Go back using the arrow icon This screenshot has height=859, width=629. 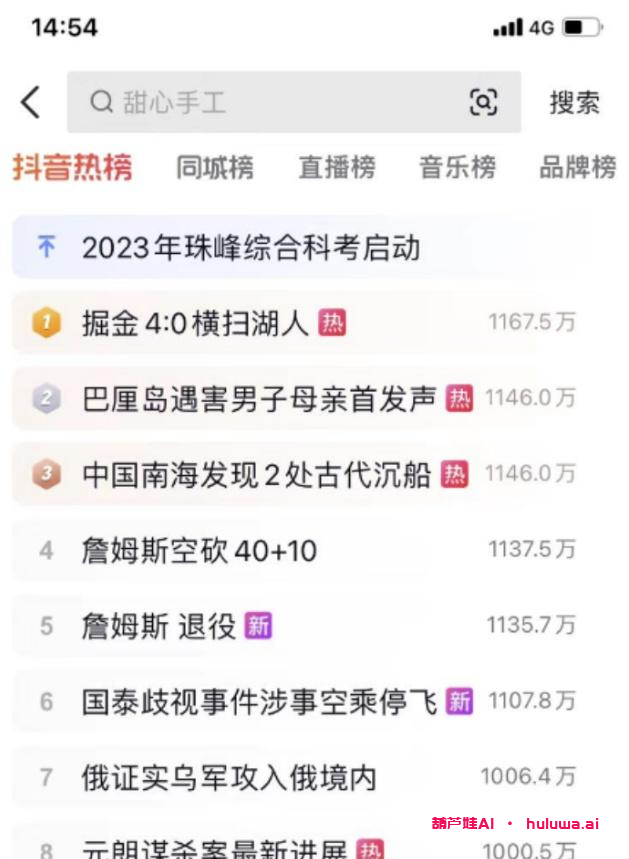(x=31, y=102)
